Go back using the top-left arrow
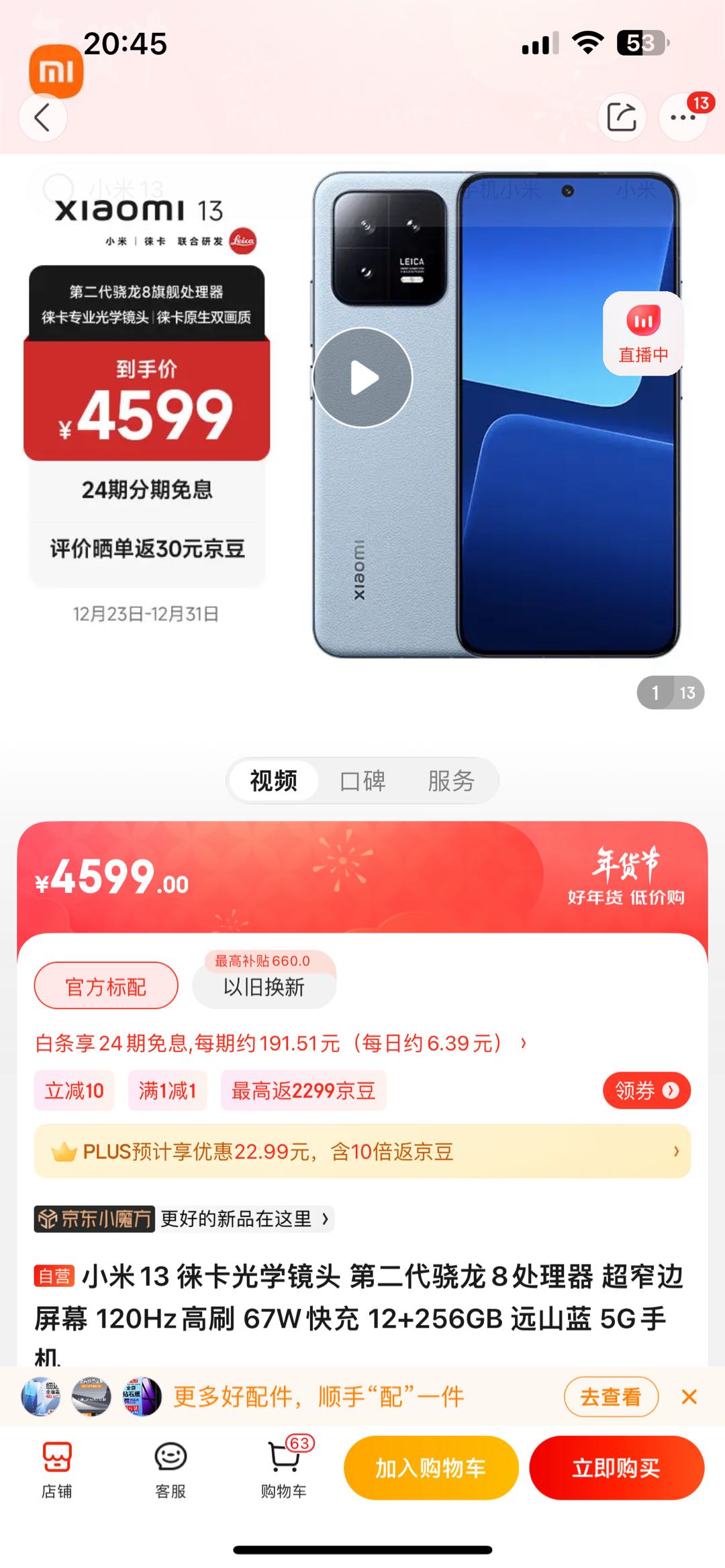Viewport: 725px width, 1568px height. 43,117
